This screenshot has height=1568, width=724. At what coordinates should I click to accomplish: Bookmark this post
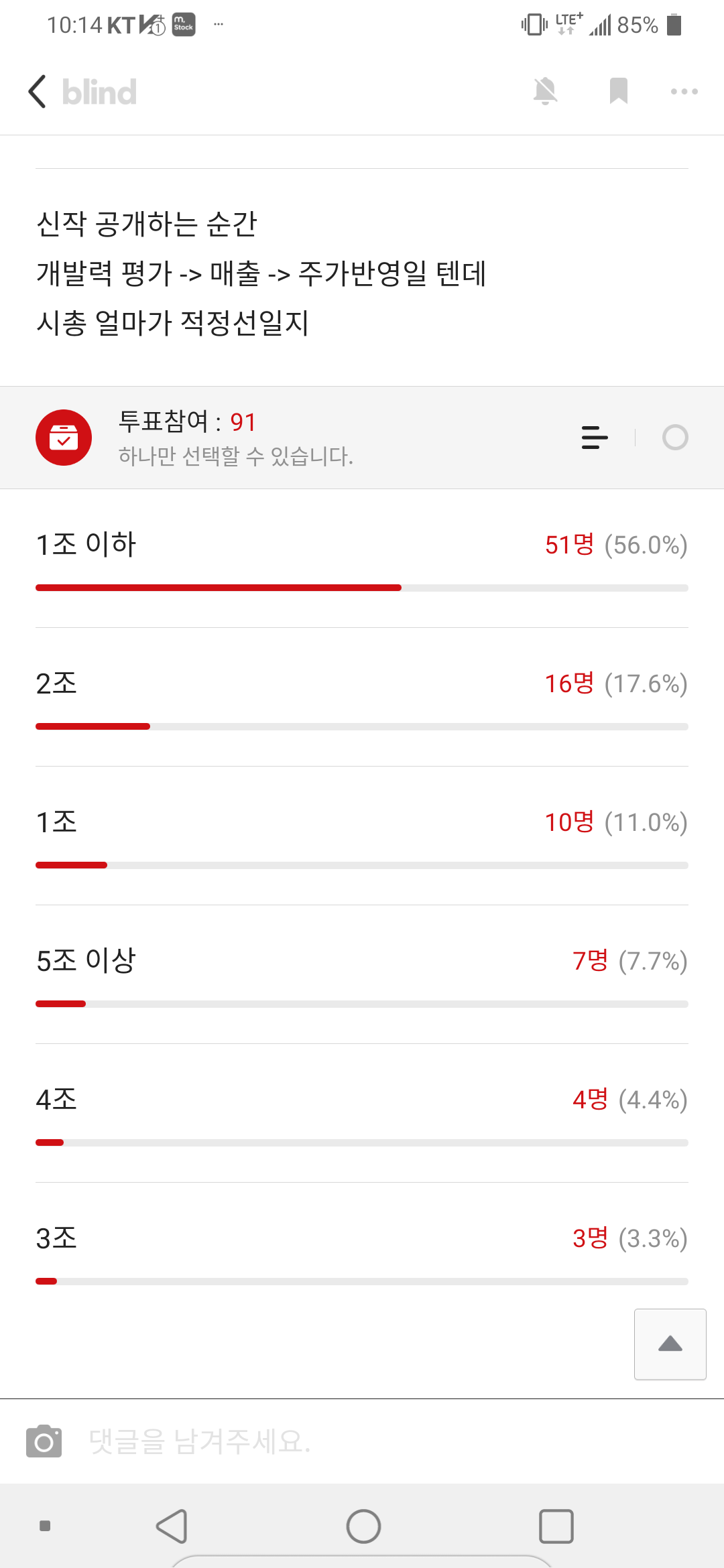tap(617, 91)
